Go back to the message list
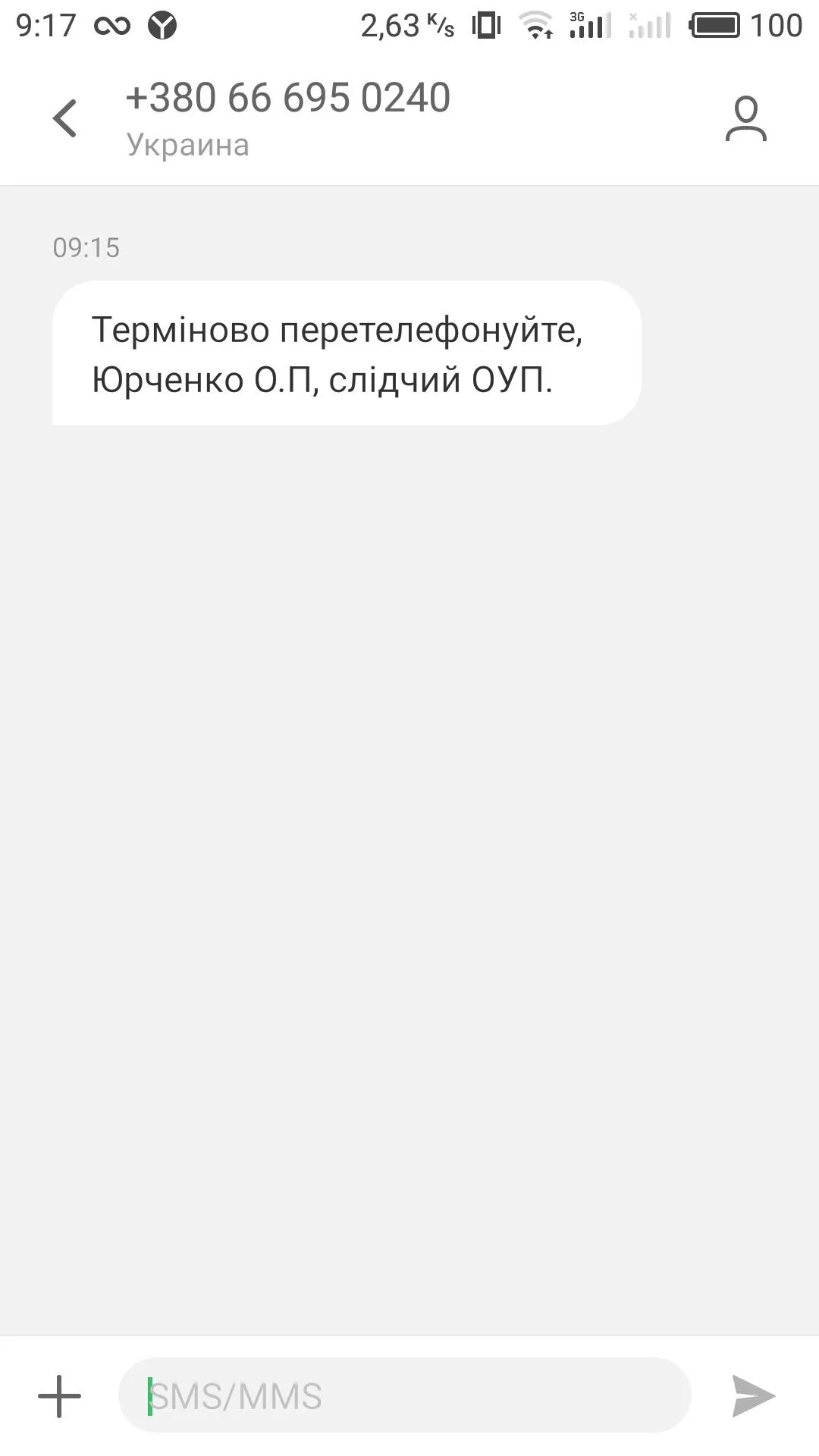 click(65, 118)
